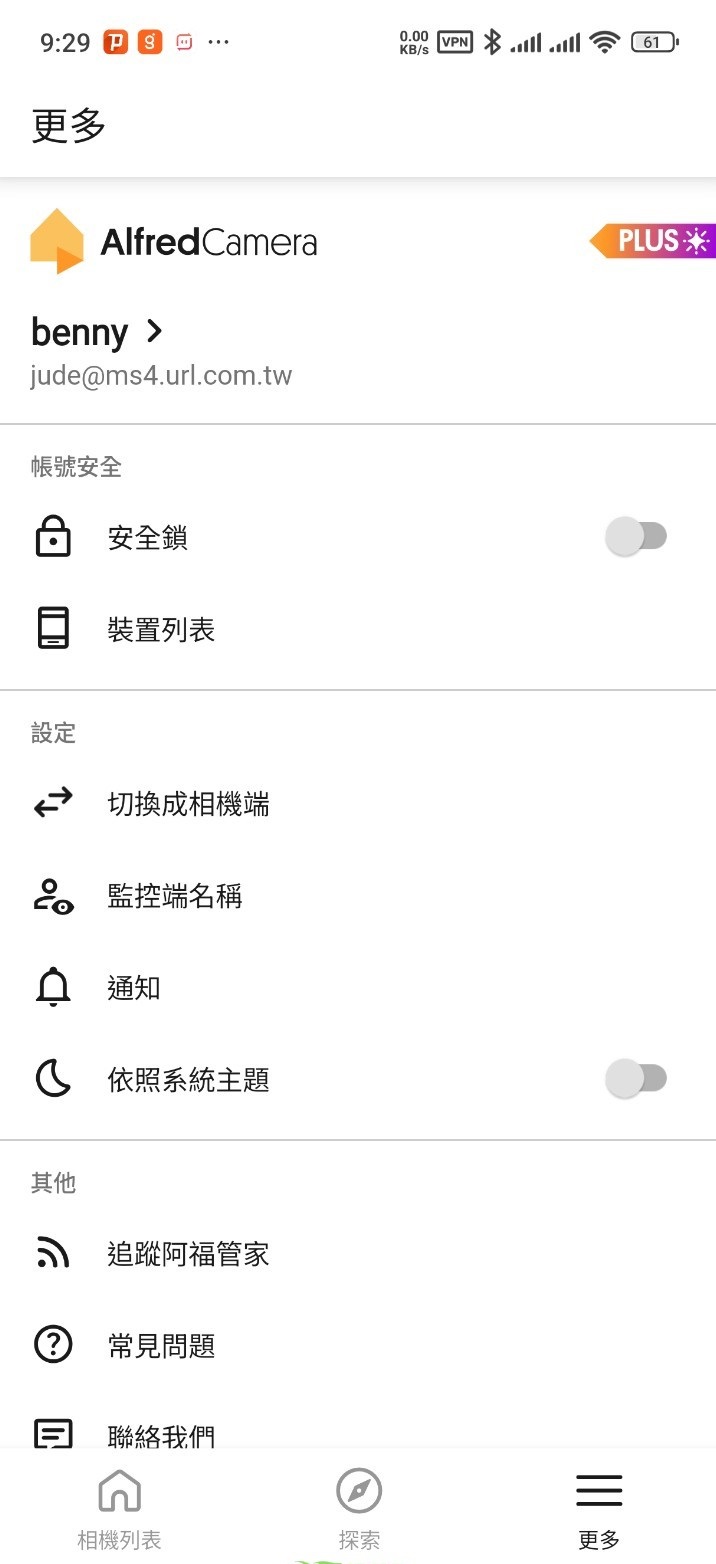The height and width of the screenshot is (1564, 716).
Task: Enable the 安全鎖 switch
Action: (x=636, y=537)
